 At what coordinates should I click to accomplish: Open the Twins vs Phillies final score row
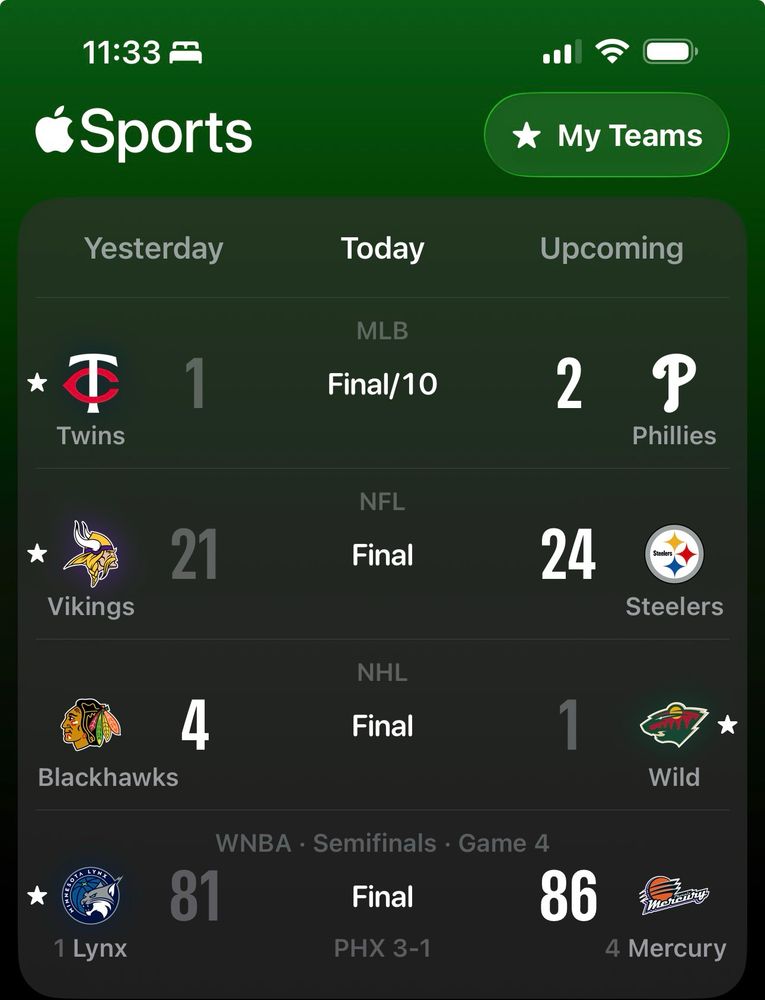click(382, 383)
